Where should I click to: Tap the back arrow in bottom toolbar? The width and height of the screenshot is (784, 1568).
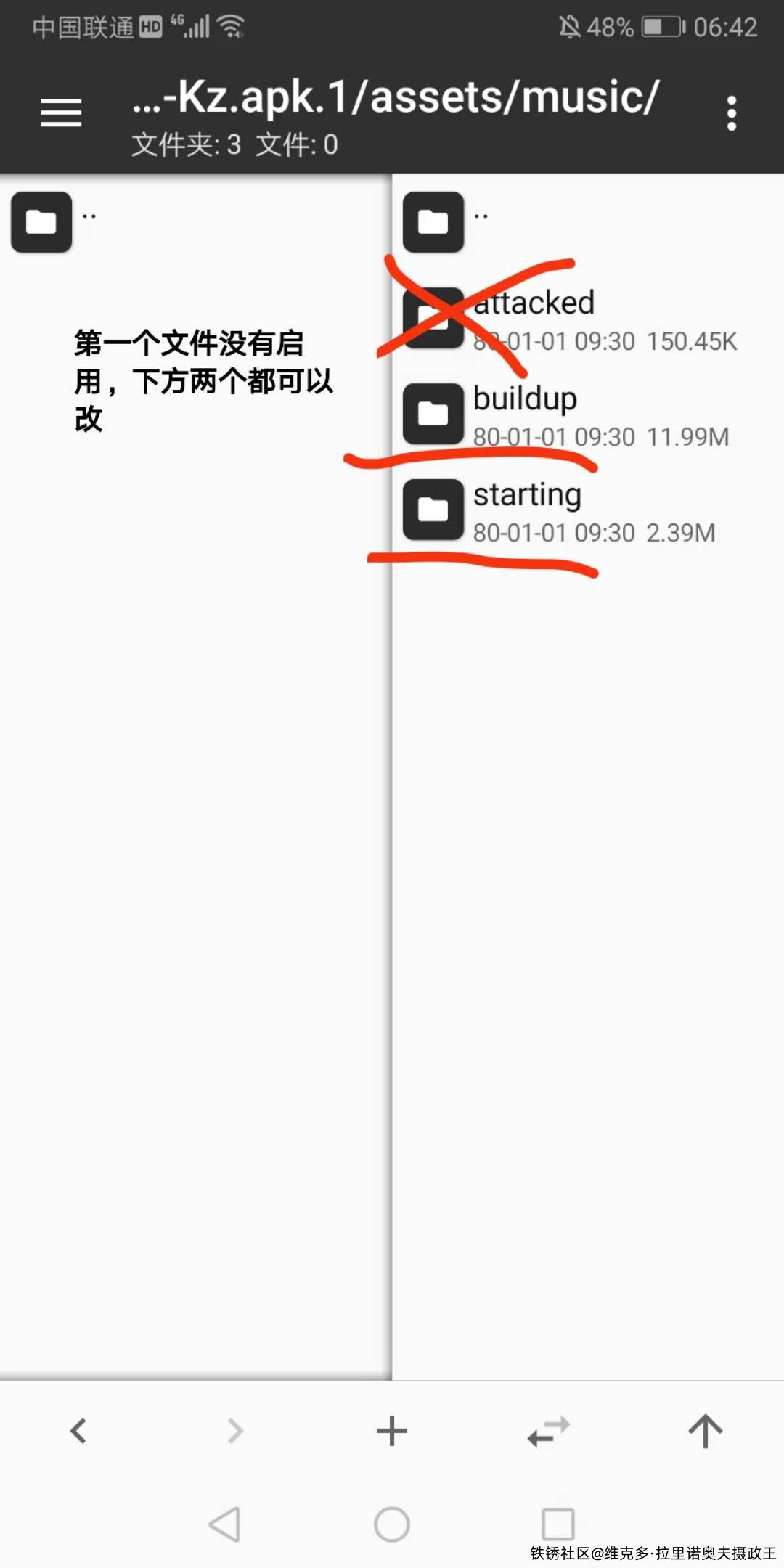point(78,1431)
